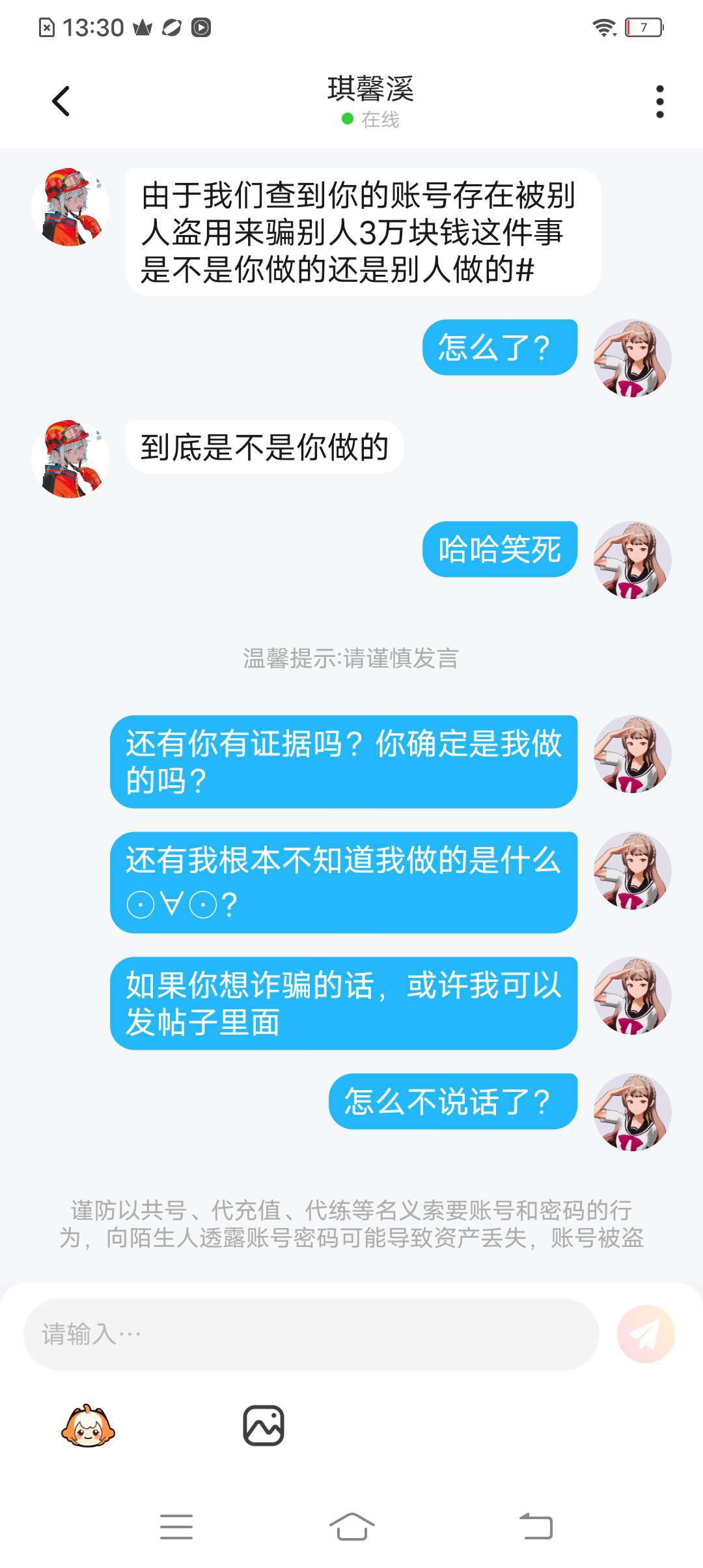Open the emoji sticker picker
Image resolution: width=703 pixels, height=1568 pixels.
pyautogui.click(x=88, y=1425)
